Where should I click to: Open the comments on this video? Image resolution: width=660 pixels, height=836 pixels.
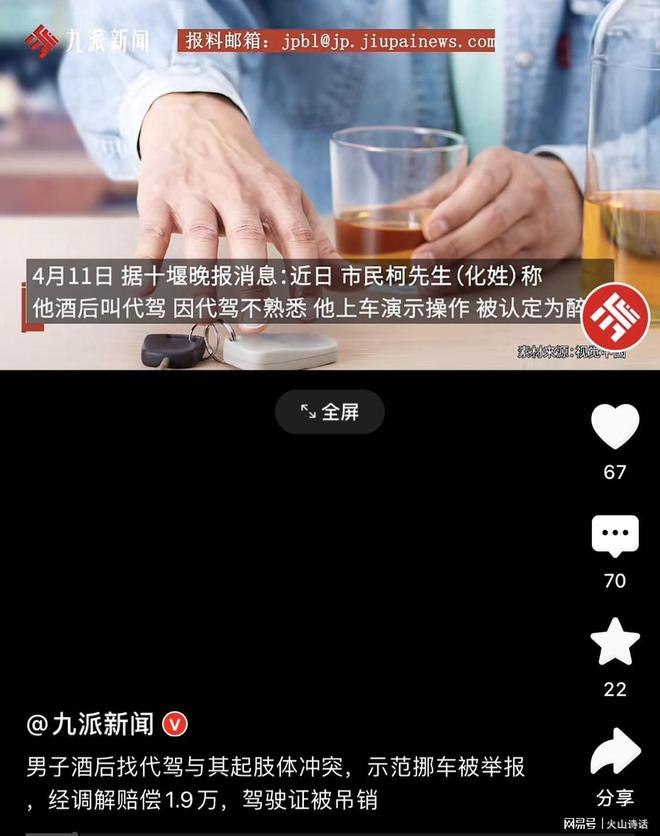pos(614,538)
